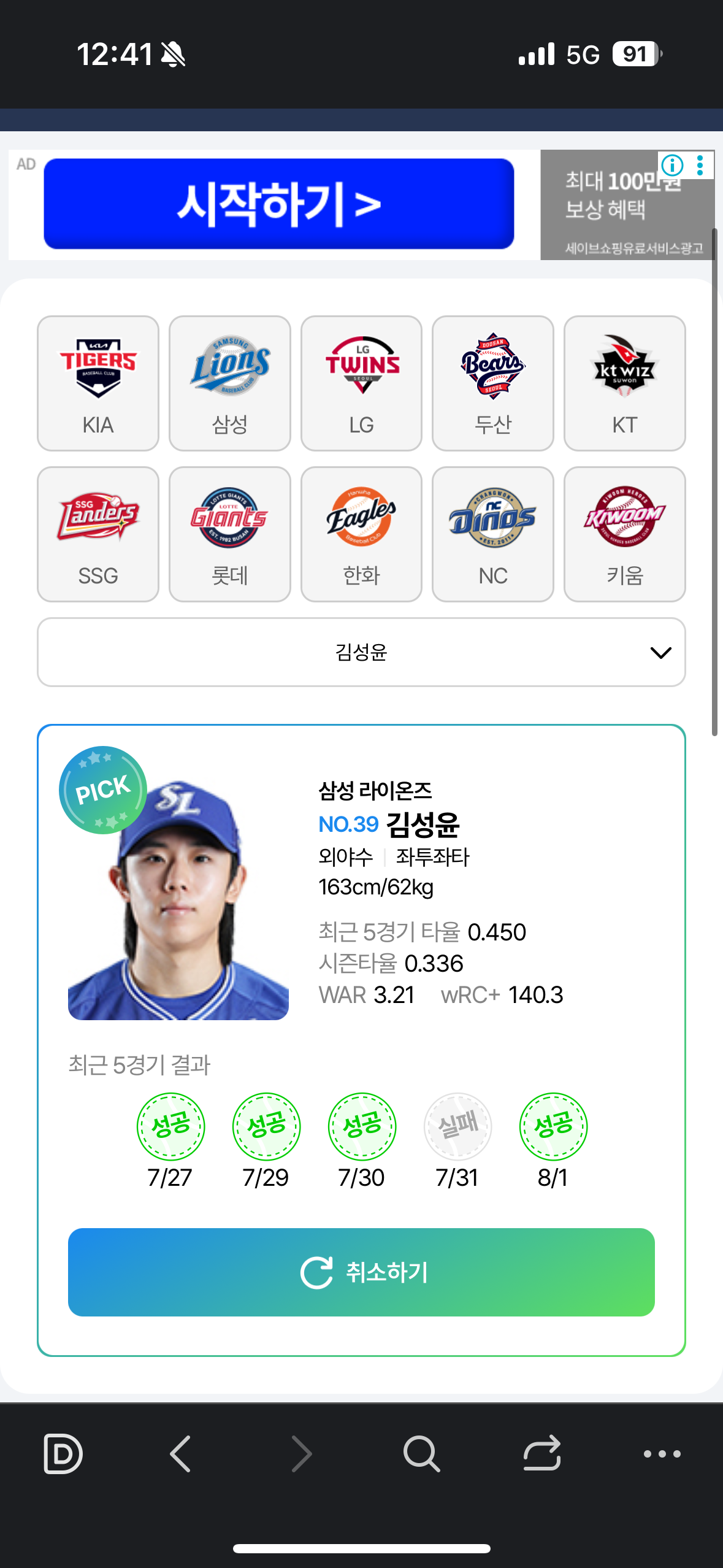Choose the SSG Landers team
The width and height of the screenshot is (723, 1568).
(98, 534)
